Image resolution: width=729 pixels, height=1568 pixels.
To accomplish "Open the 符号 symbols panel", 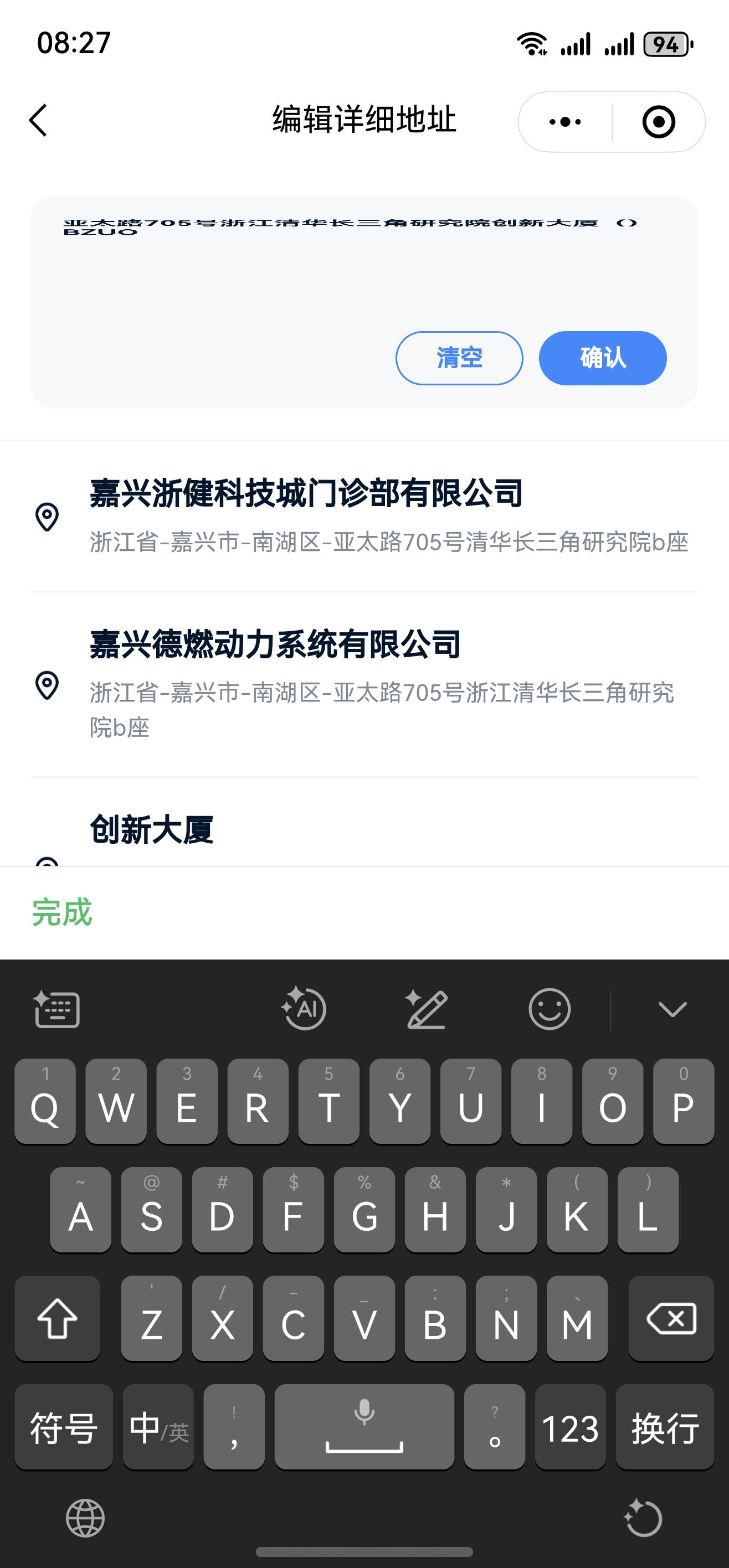I will (63, 1427).
